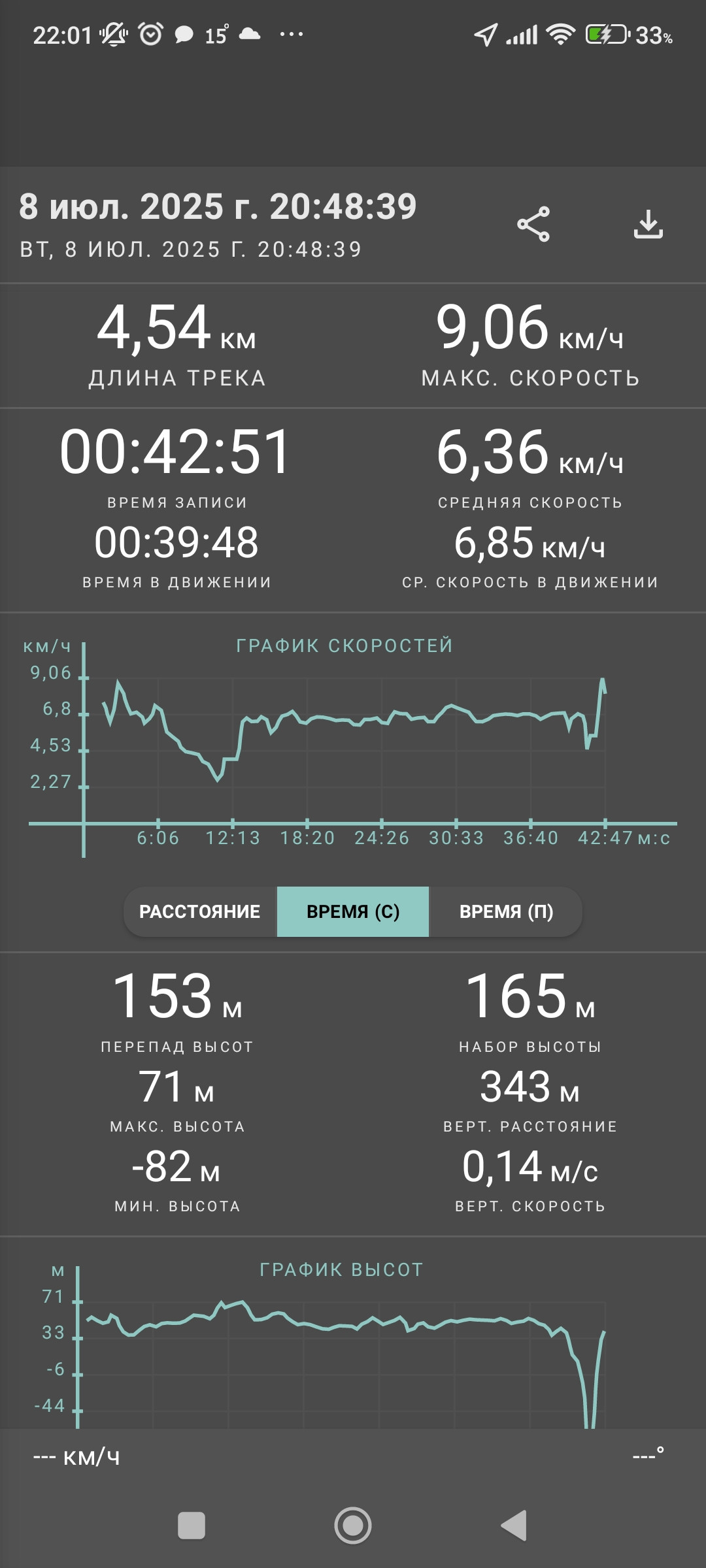
Task: Go back with system back button
Action: (514, 1526)
